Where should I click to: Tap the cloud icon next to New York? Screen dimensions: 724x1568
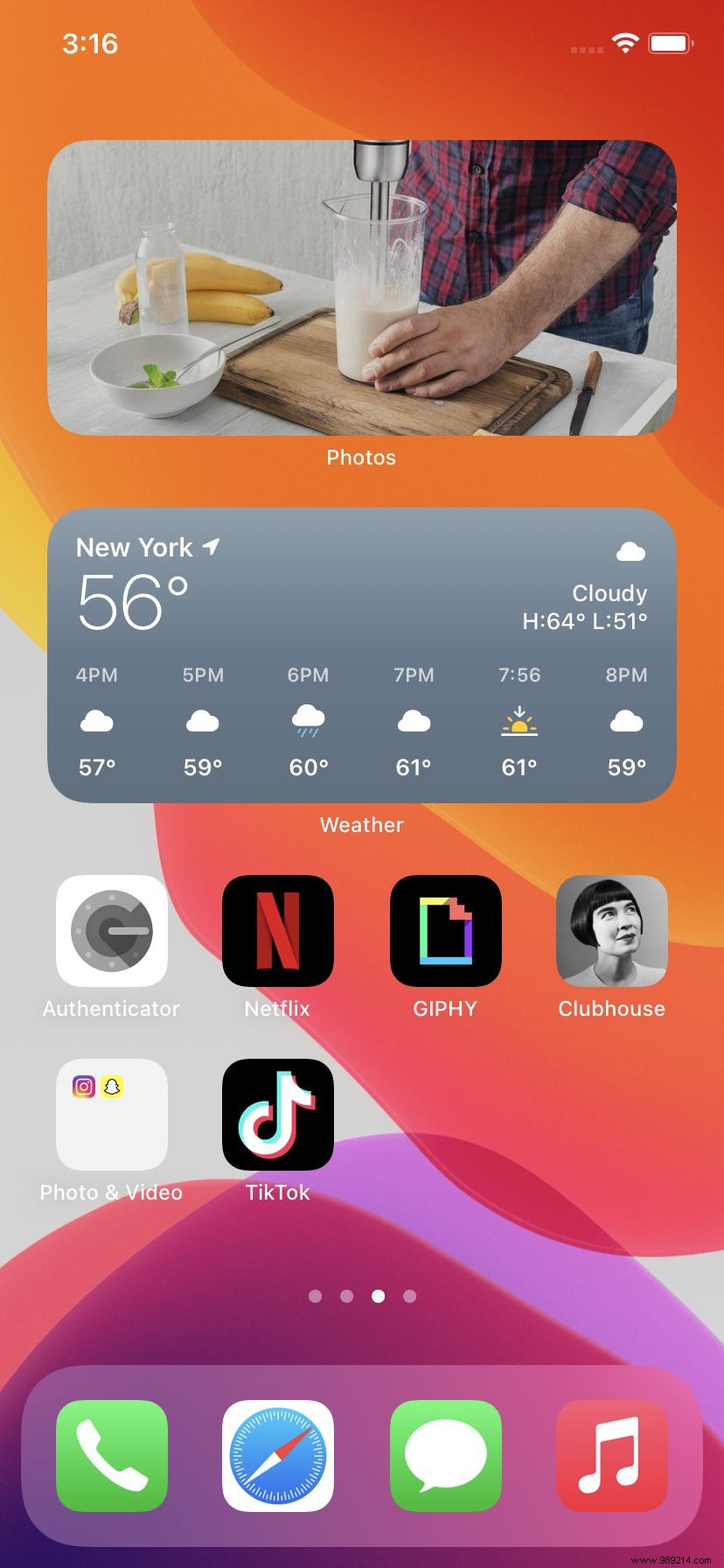tap(631, 549)
